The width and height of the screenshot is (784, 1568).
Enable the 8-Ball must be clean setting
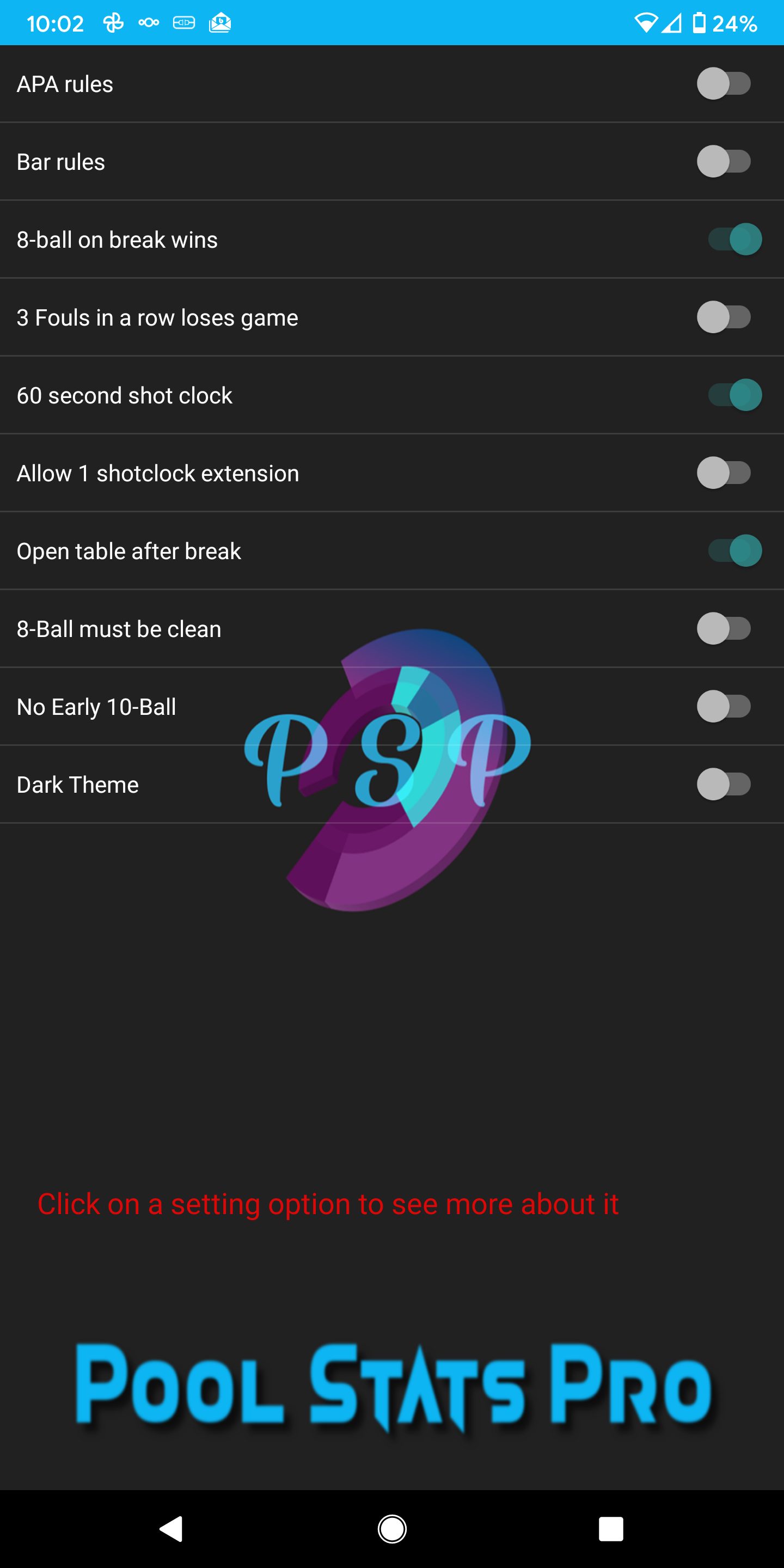[724, 628]
